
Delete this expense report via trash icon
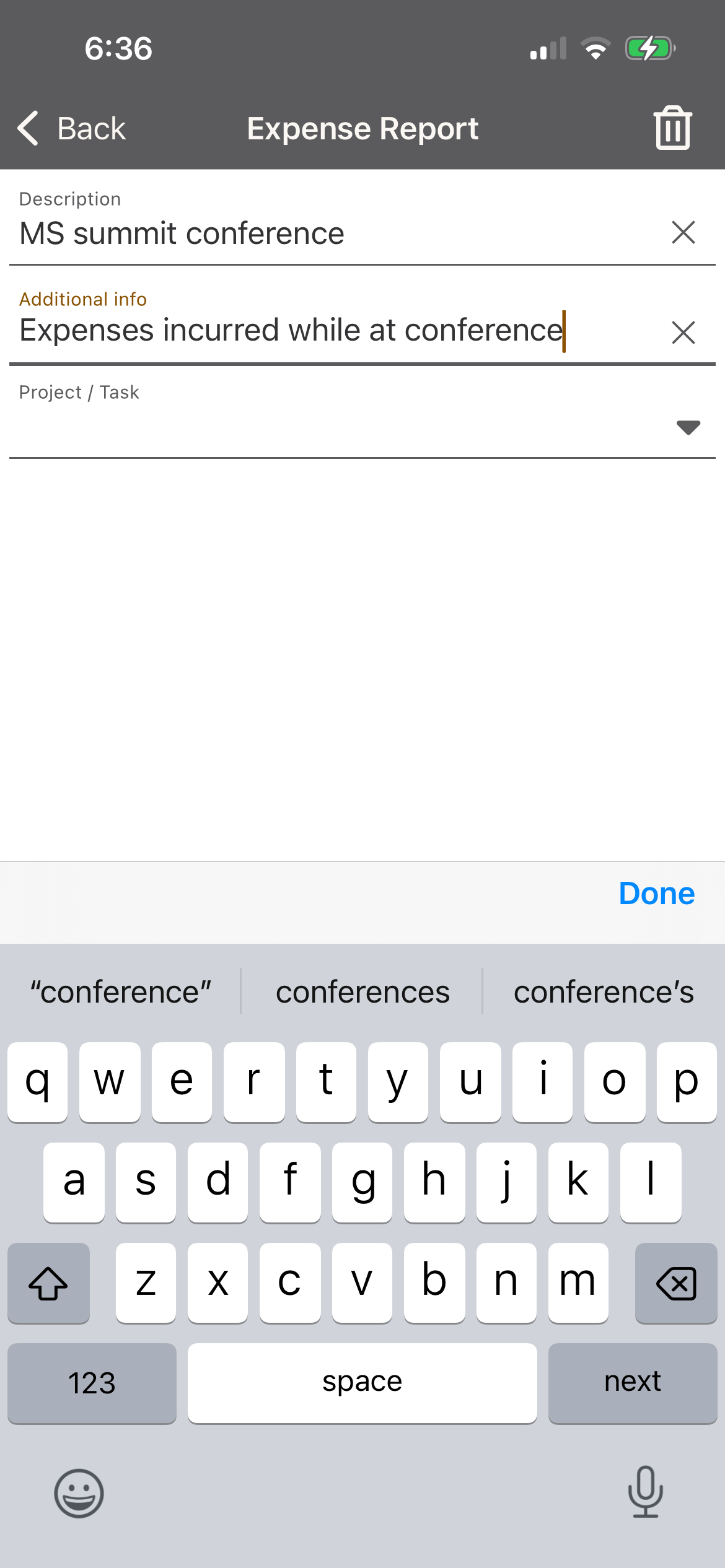pos(672,128)
